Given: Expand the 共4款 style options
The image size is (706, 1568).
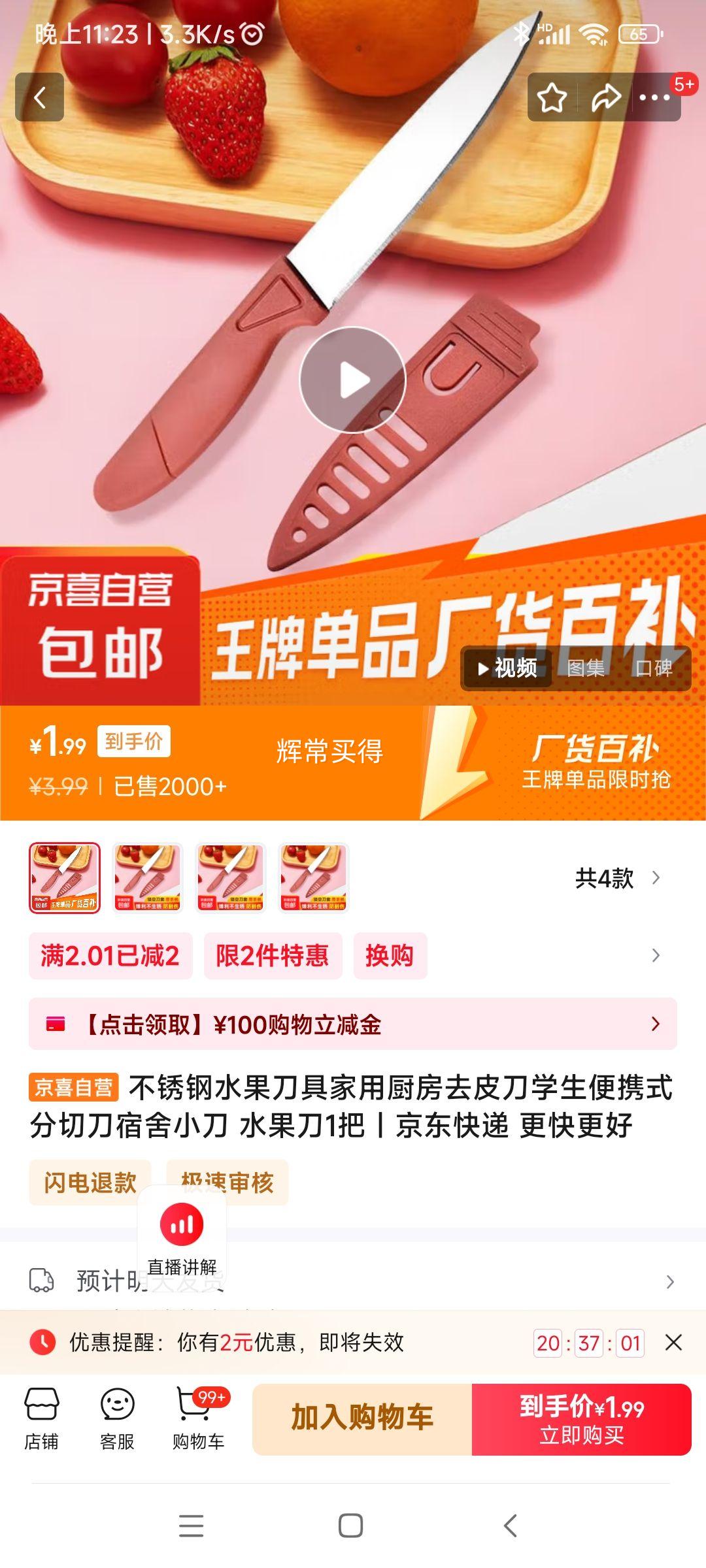Looking at the screenshot, I should (x=616, y=878).
